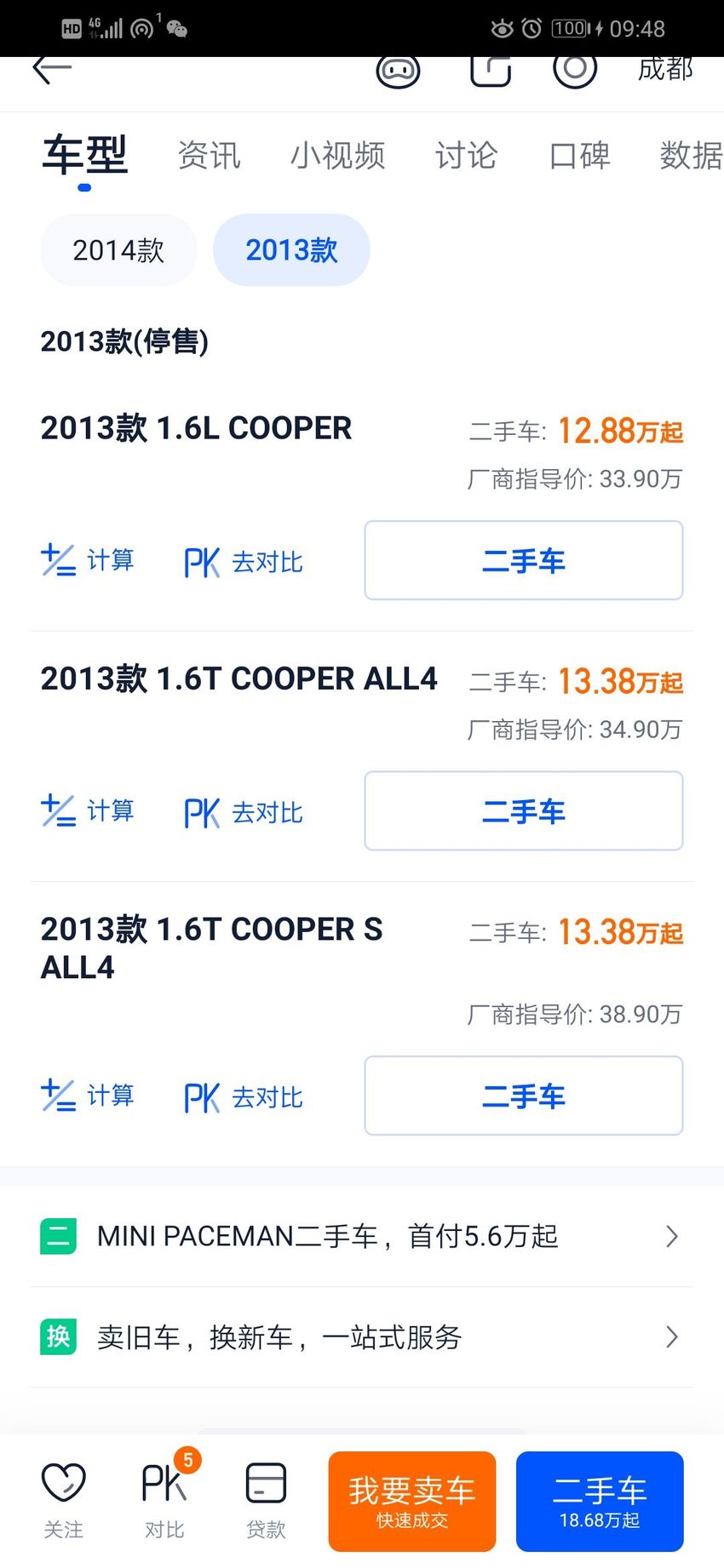The image size is (724, 1568).
Task: Tap the 关注 heart button
Action: tap(64, 1501)
